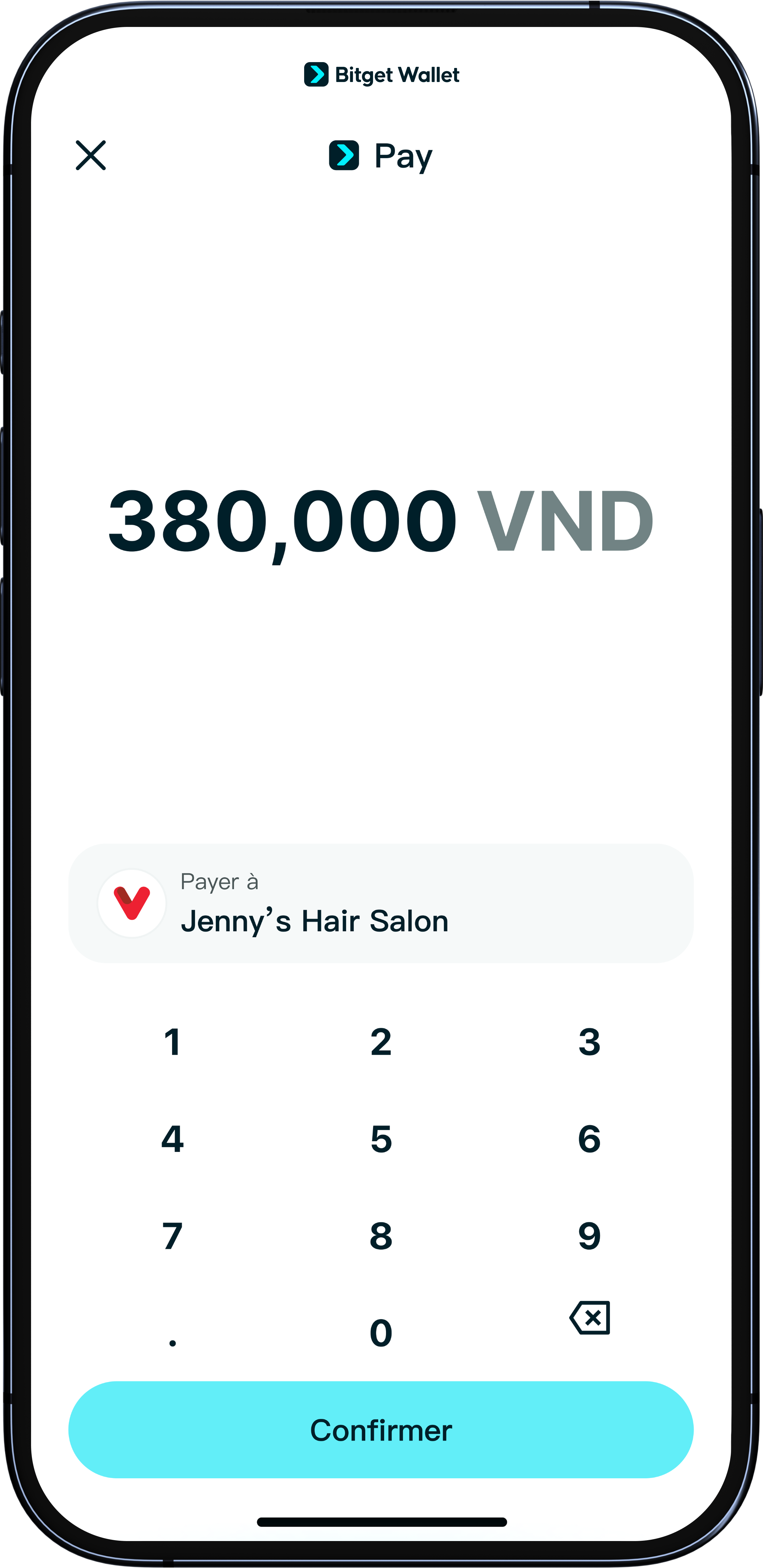763x1568 pixels.
Task: Tap the 8 key
Action: (x=381, y=1236)
